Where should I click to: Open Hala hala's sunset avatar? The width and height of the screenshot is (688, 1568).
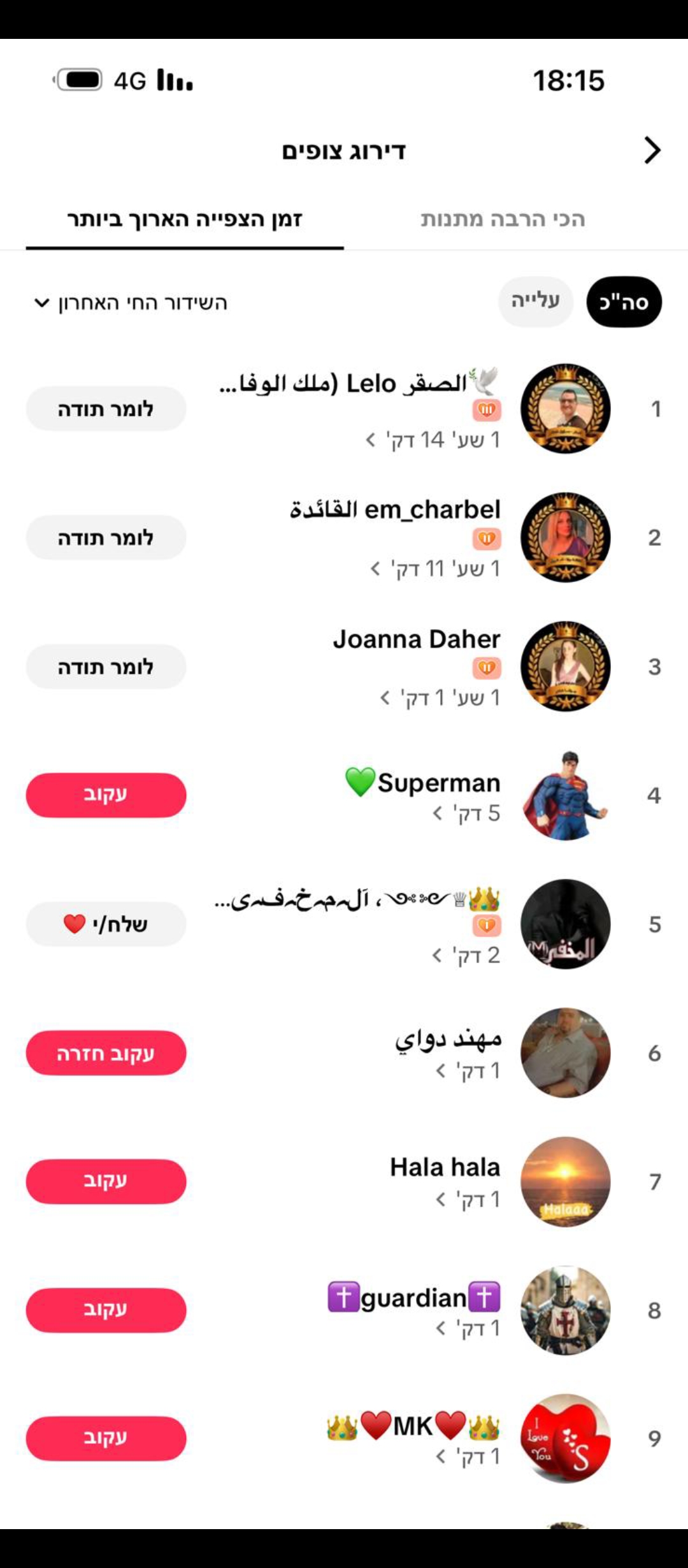[565, 1182]
